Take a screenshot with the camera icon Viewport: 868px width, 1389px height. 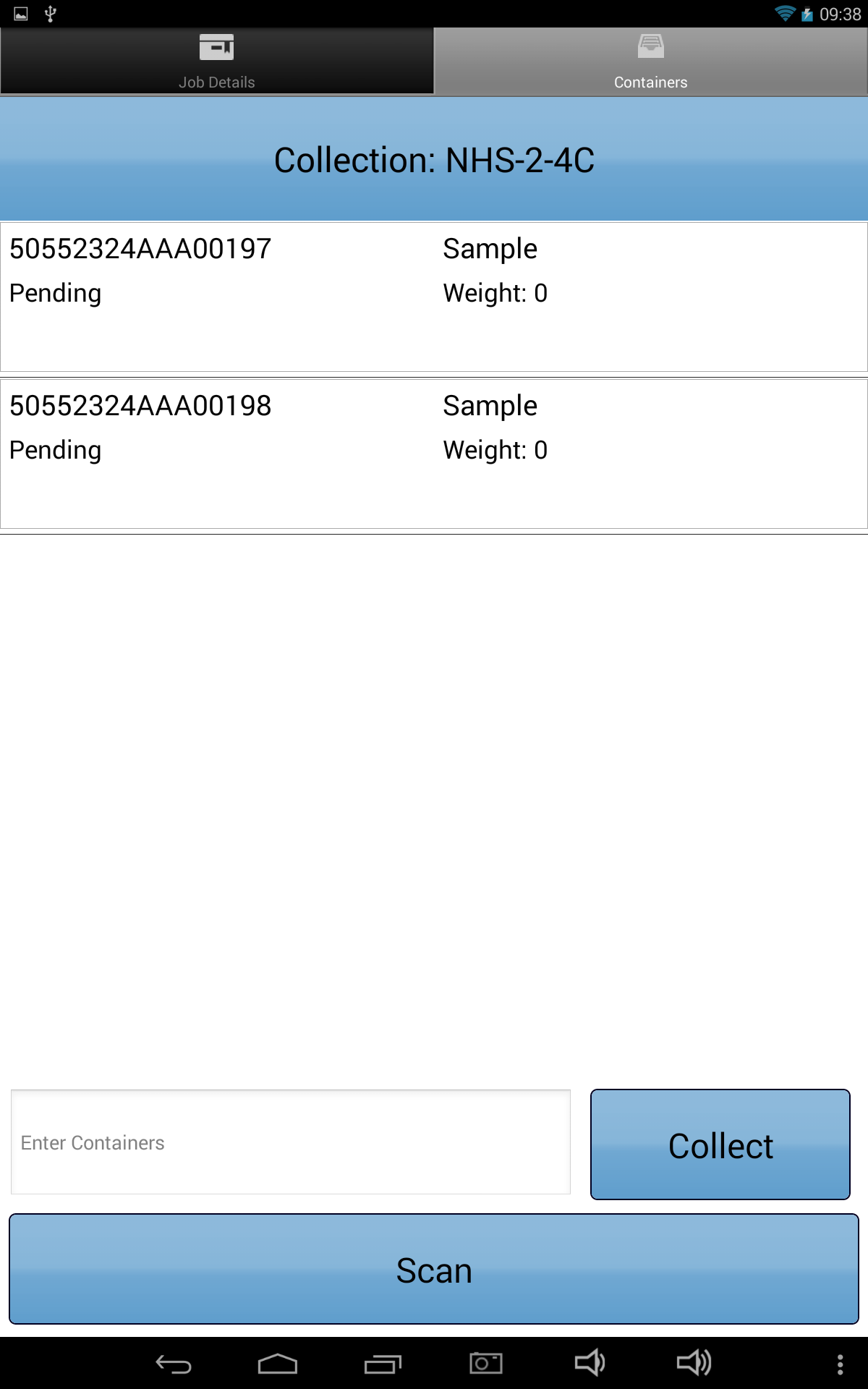(486, 1364)
